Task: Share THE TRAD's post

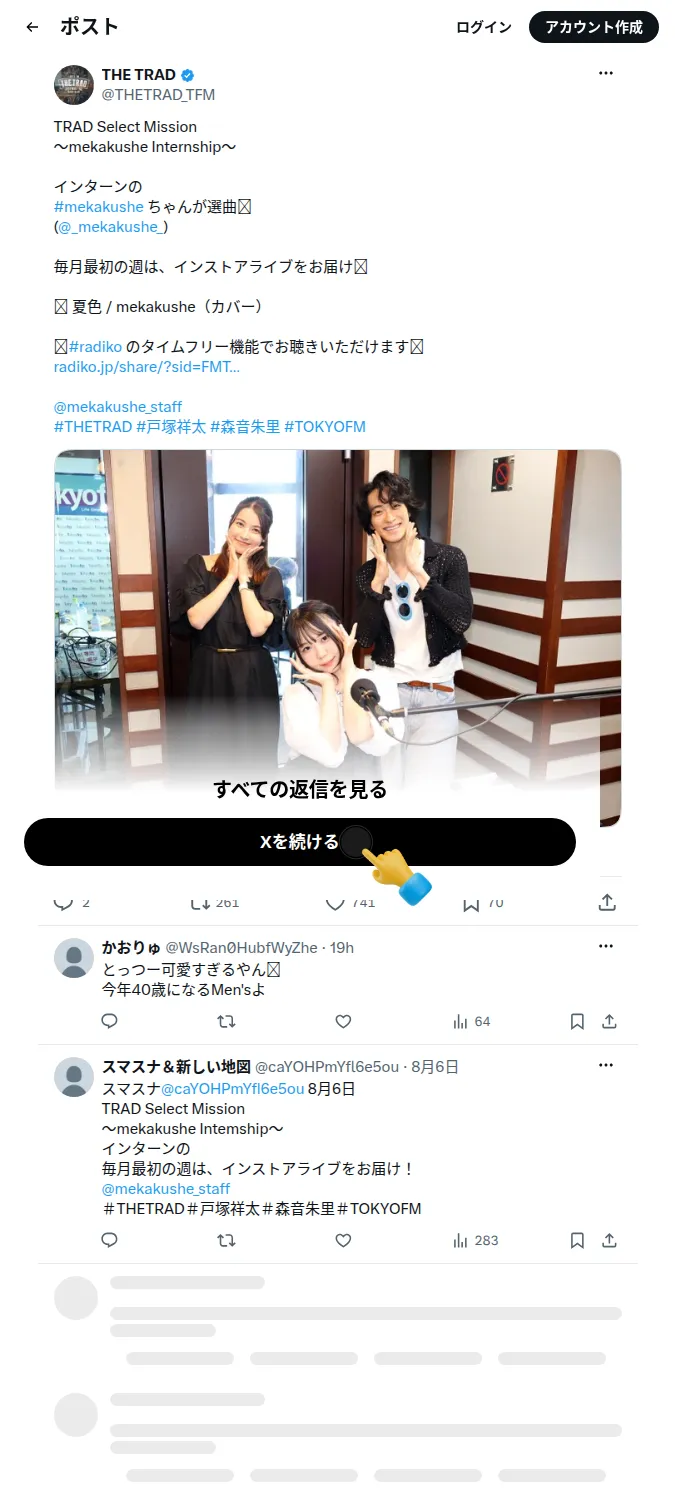Action: pos(607,903)
